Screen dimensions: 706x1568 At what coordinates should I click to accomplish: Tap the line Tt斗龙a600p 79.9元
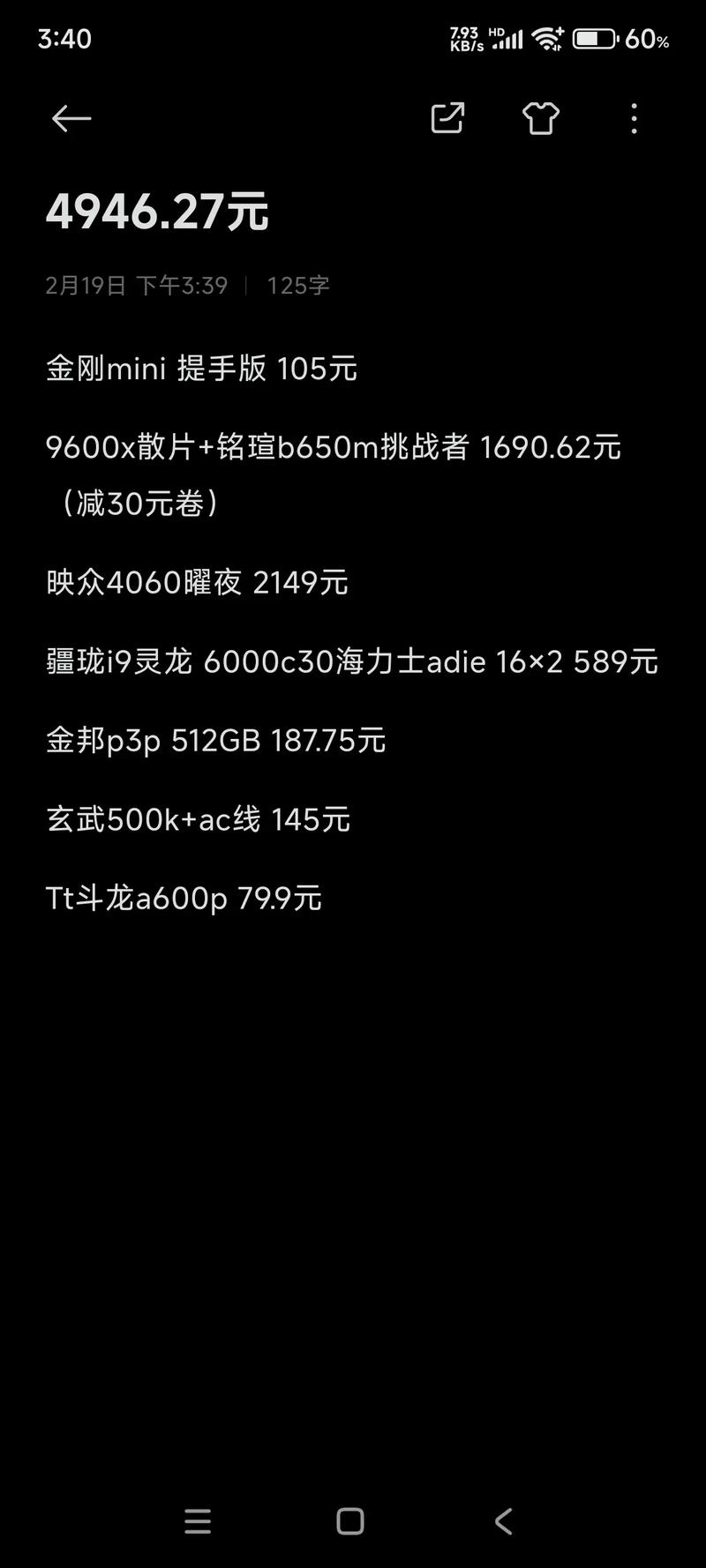click(x=184, y=898)
